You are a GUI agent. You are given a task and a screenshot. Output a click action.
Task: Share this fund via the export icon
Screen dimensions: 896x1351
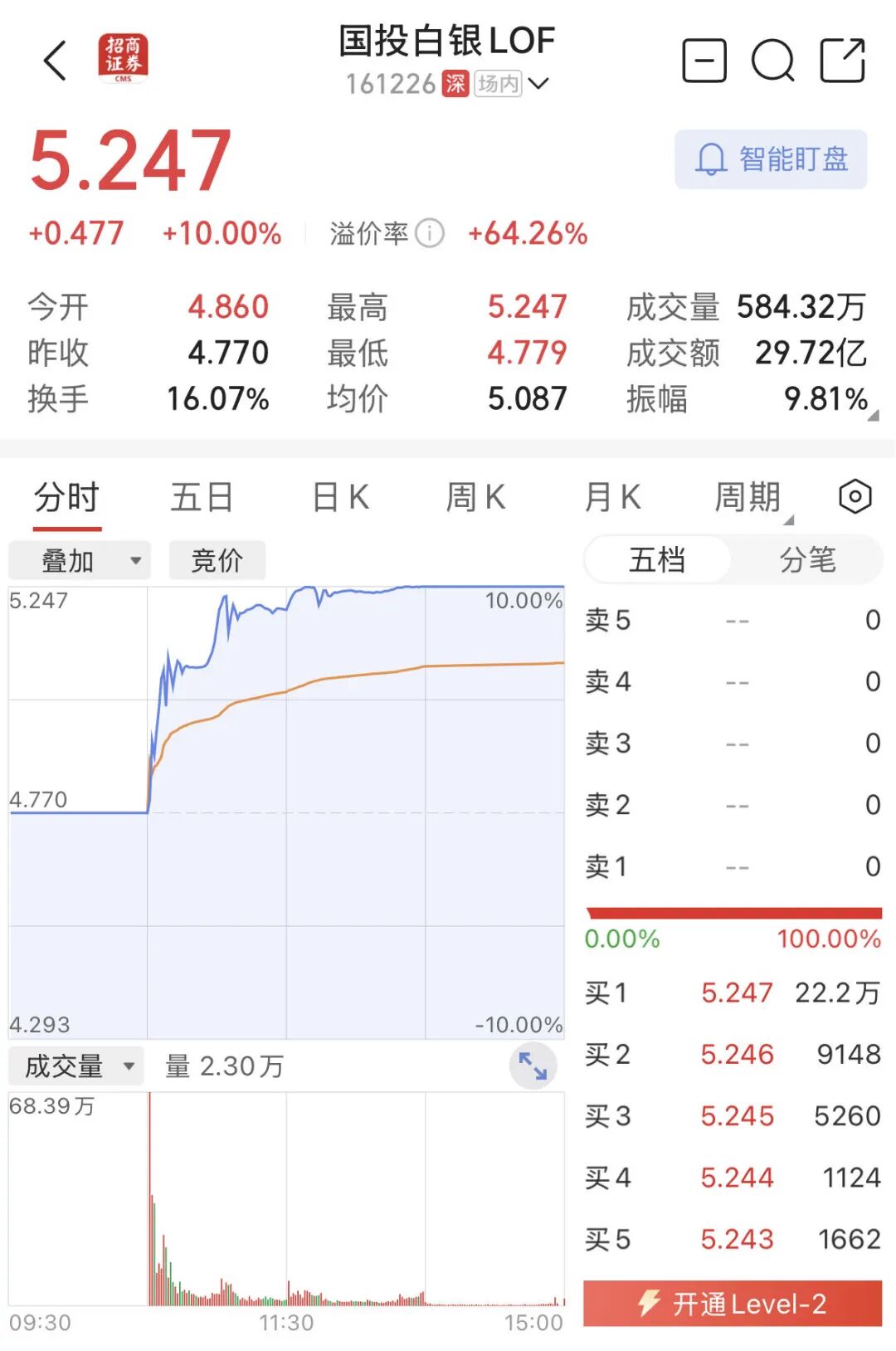click(x=842, y=61)
